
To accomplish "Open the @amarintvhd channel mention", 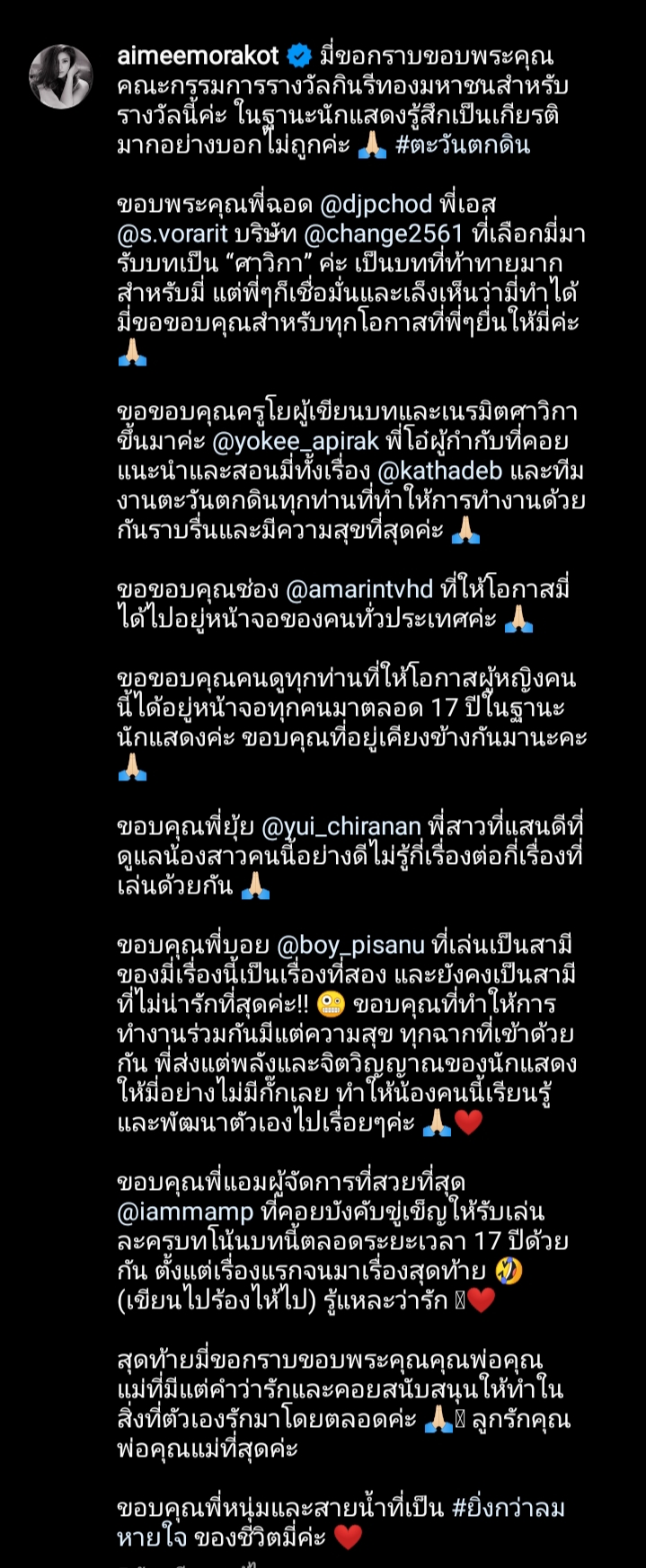I will tap(359, 590).
